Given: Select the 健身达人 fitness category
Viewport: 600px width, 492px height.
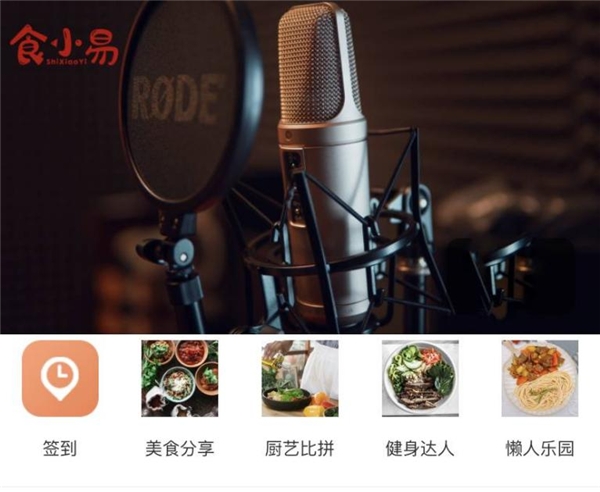Looking at the screenshot, I should (x=420, y=378).
